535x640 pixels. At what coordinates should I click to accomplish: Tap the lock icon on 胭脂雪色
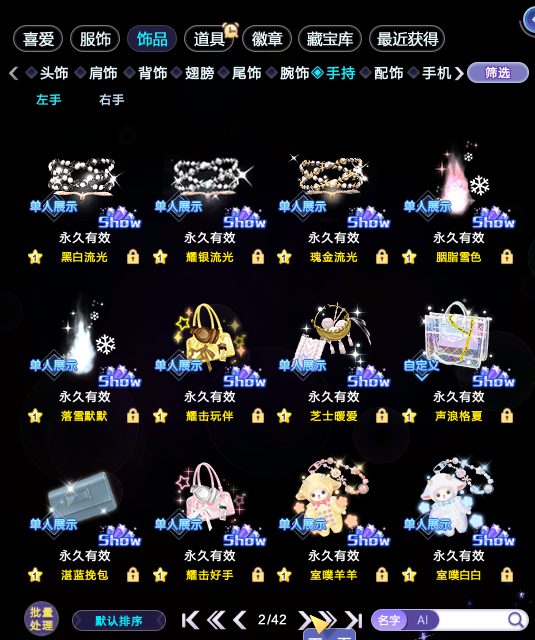point(507,257)
